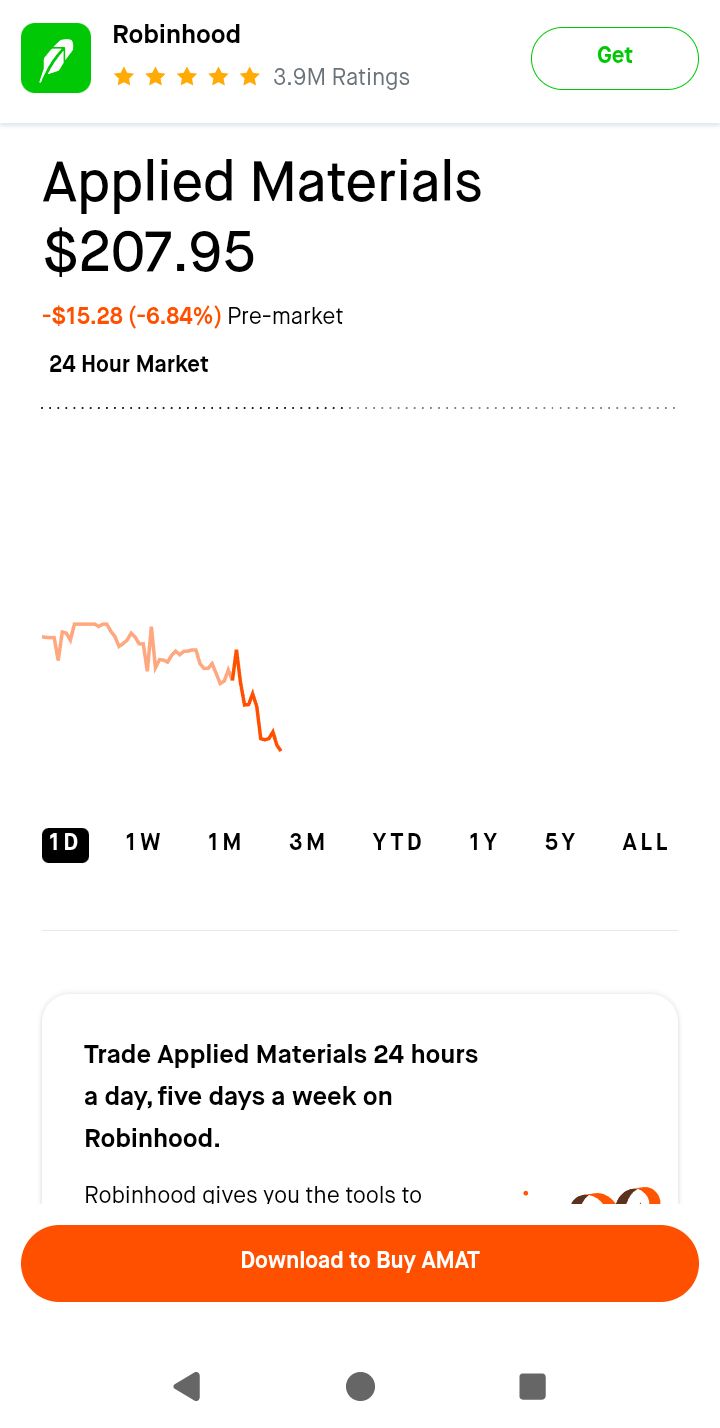Image resolution: width=720 pixels, height=1428 pixels.
Task: Tap the Get button for Robinhood
Action: (614, 58)
